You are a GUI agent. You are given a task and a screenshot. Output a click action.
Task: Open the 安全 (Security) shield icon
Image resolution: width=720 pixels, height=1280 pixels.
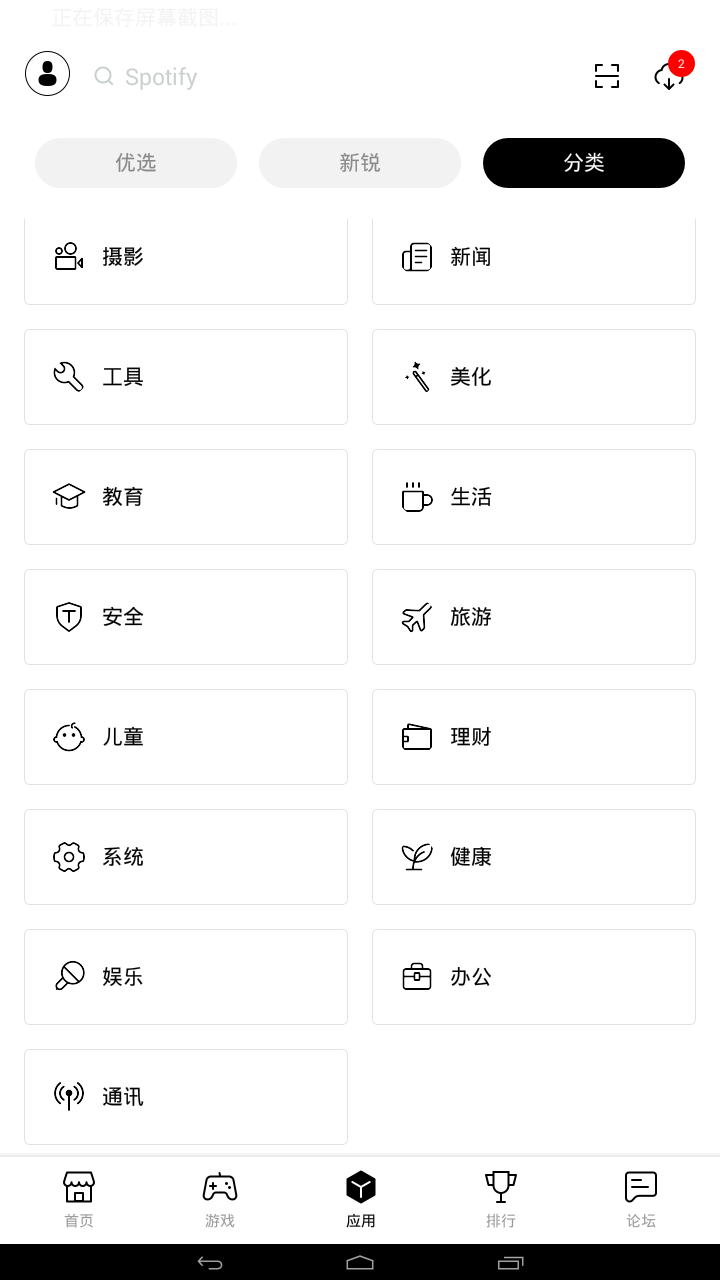[x=68, y=617]
